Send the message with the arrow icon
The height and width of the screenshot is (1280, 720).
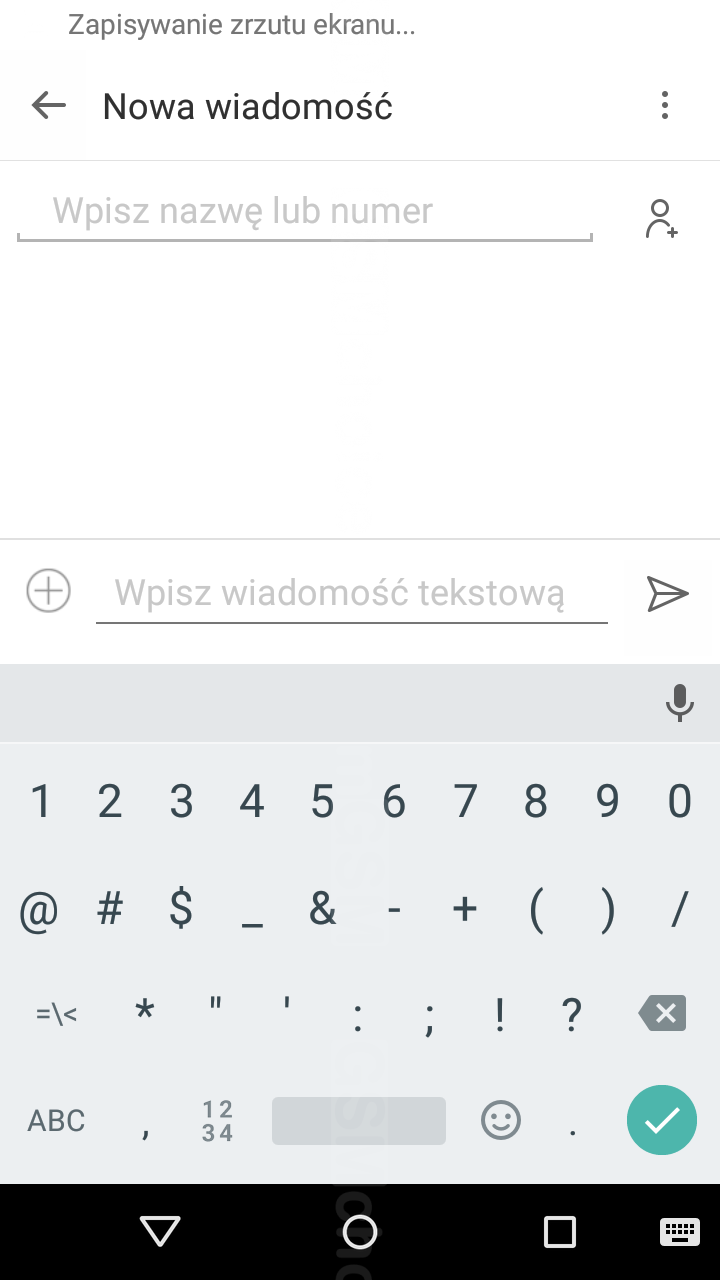[x=667, y=593]
